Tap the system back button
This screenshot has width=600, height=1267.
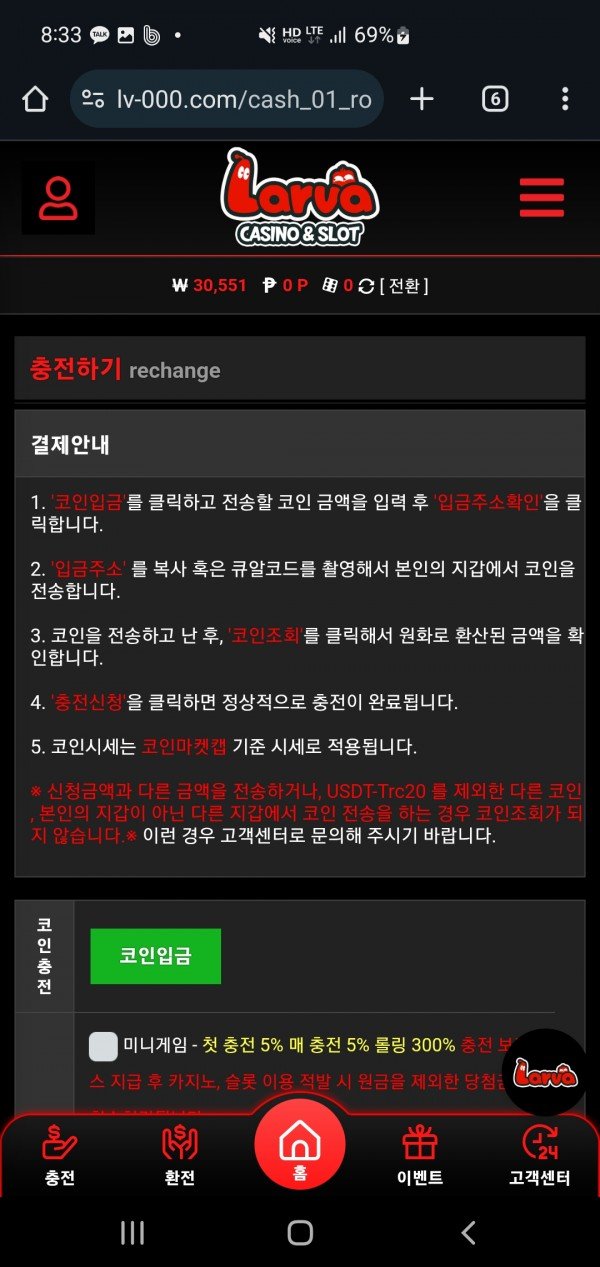coord(468,1233)
